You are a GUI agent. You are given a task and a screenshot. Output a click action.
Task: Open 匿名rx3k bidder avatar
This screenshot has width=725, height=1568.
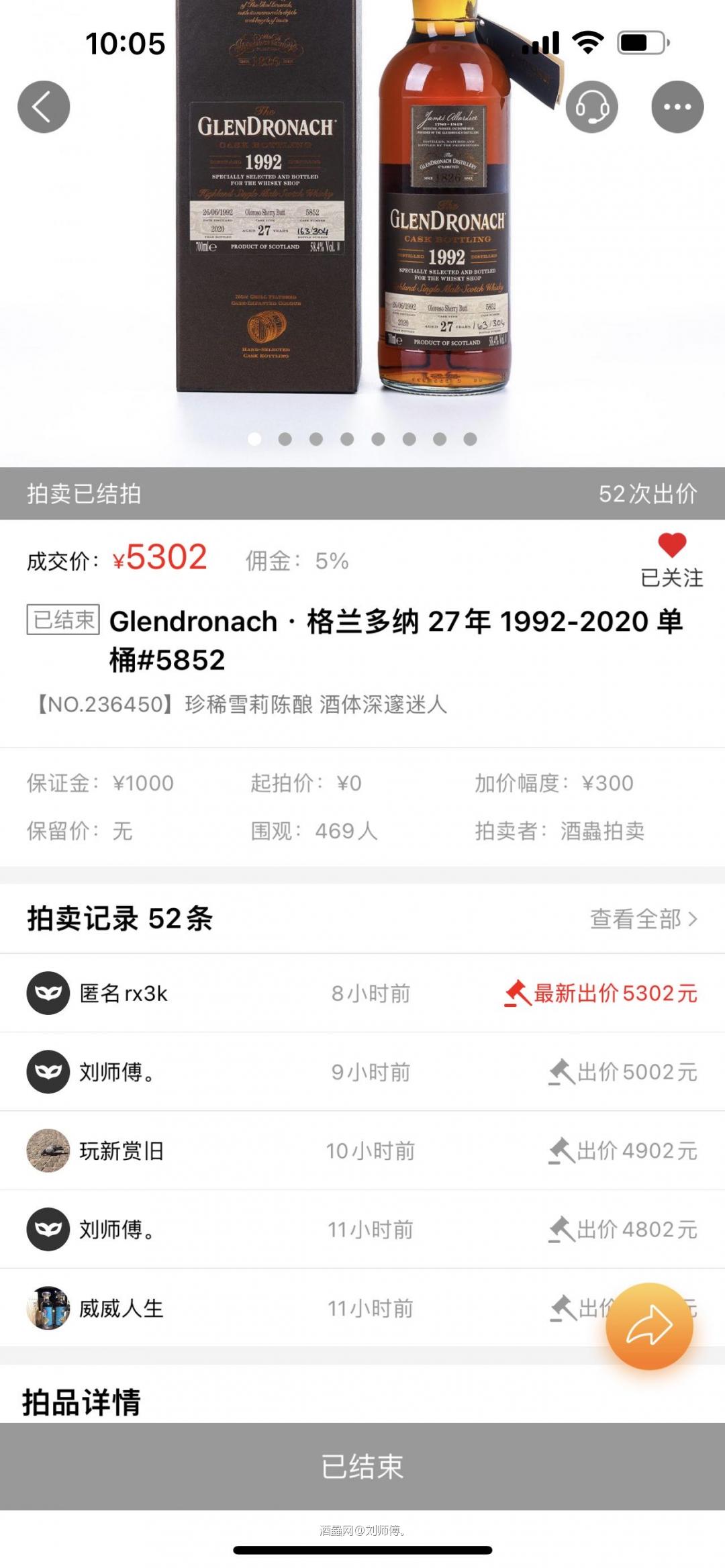click(48, 993)
